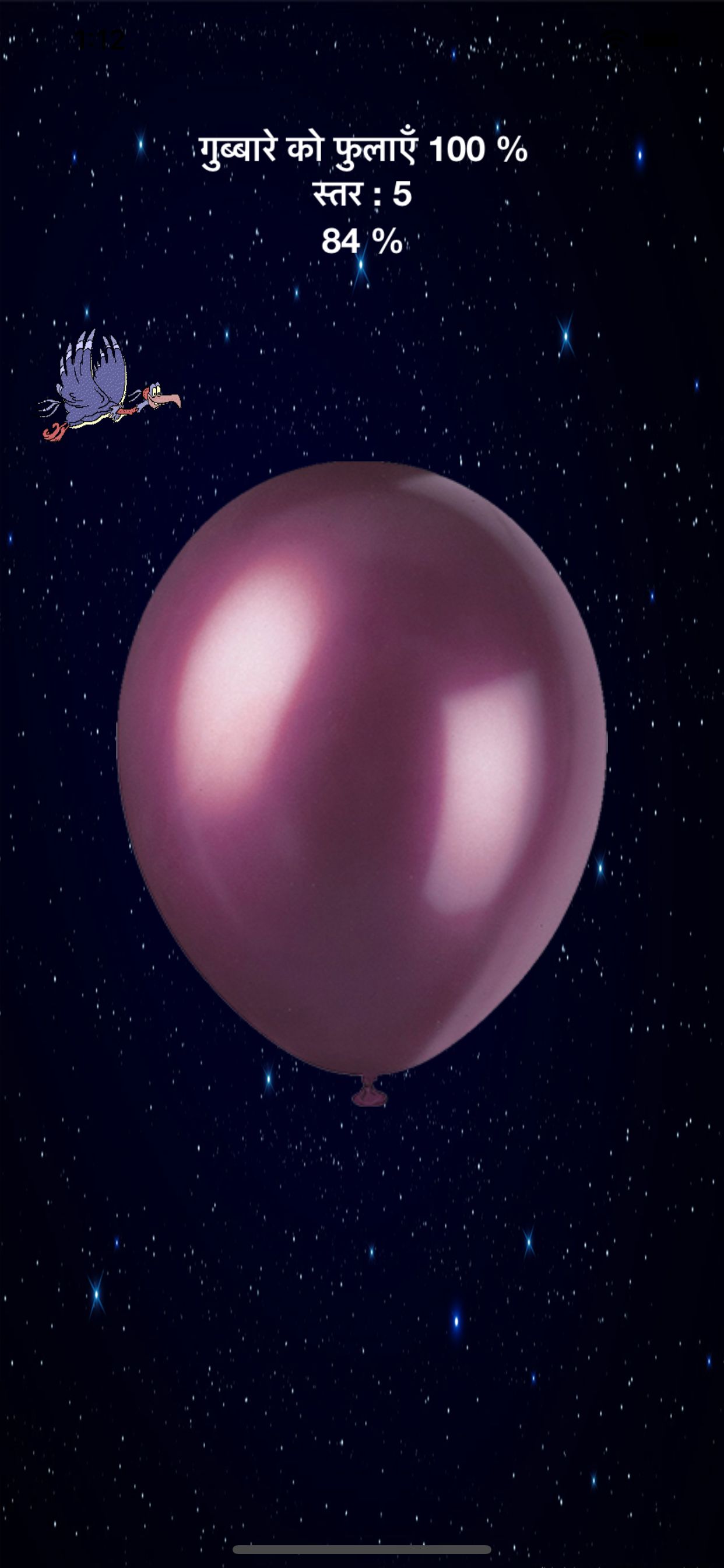Tap the purple balloon to inflate it
This screenshot has height=1568, width=724.
tap(361, 767)
